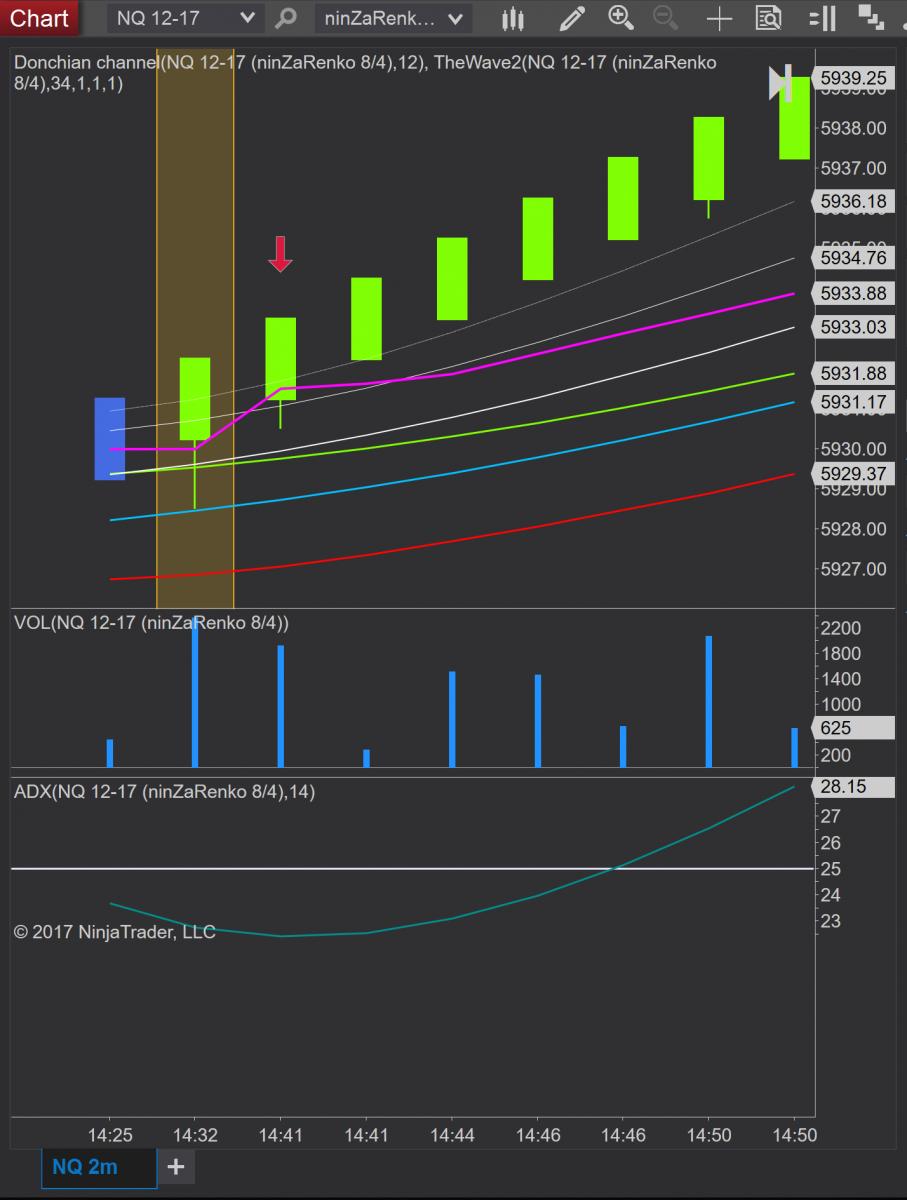
Task: Toggle the Chart Trader panel icon
Action: pyautogui.click(x=822, y=18)
